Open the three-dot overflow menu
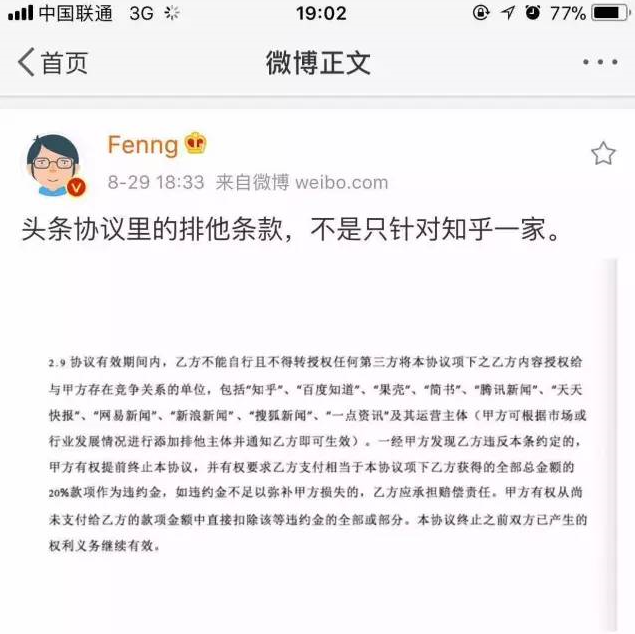Image resolution: width=635 pixels, height=634 pixels. click(x=600, y=62)
